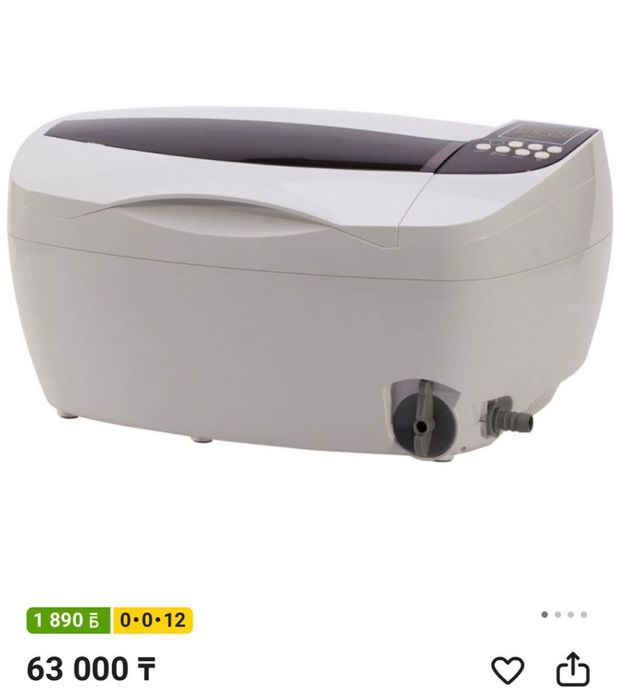The width and height of the screenshot is (620, 699).
Task: Tap the image page indicator dots
Action: pos(564,615)
